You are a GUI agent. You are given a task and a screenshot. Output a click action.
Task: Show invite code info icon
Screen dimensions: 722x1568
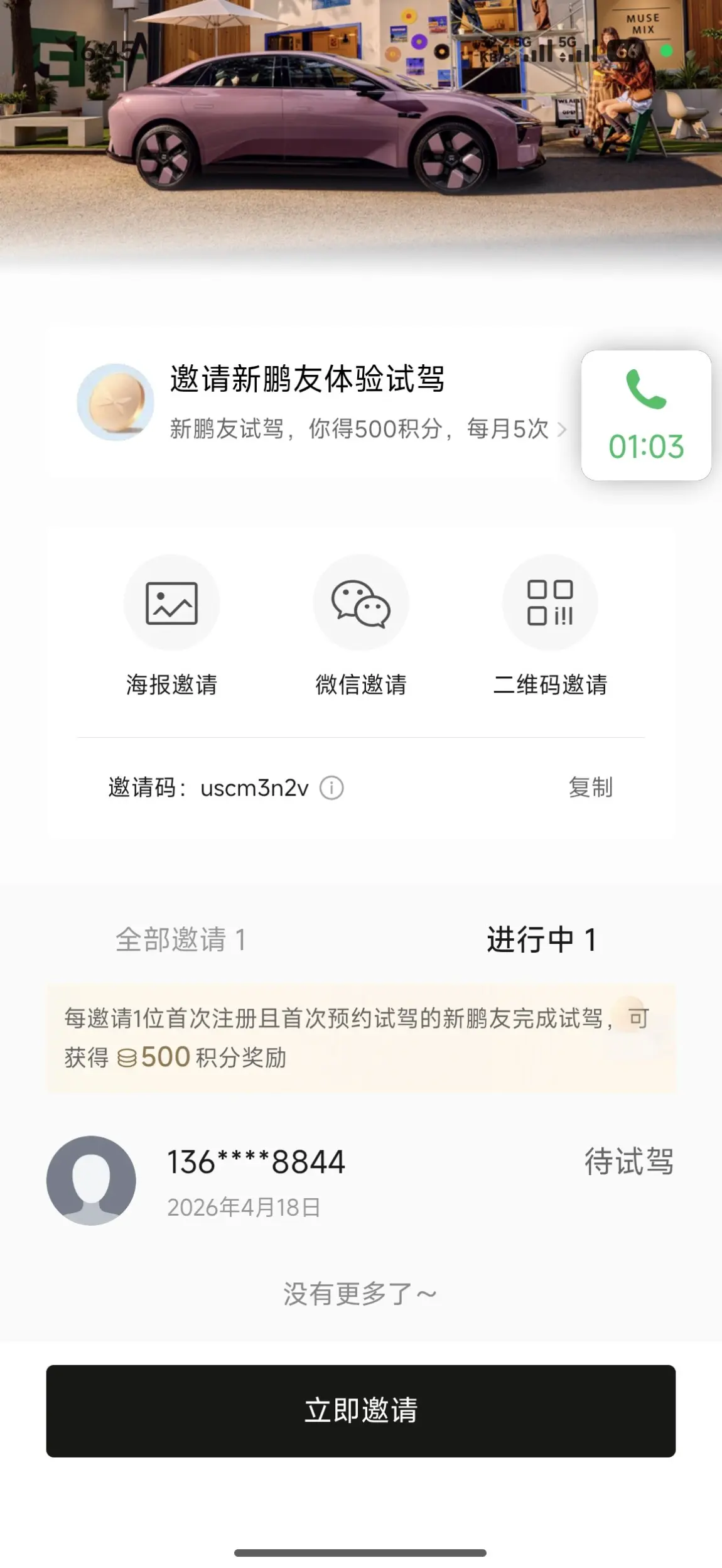331,787
